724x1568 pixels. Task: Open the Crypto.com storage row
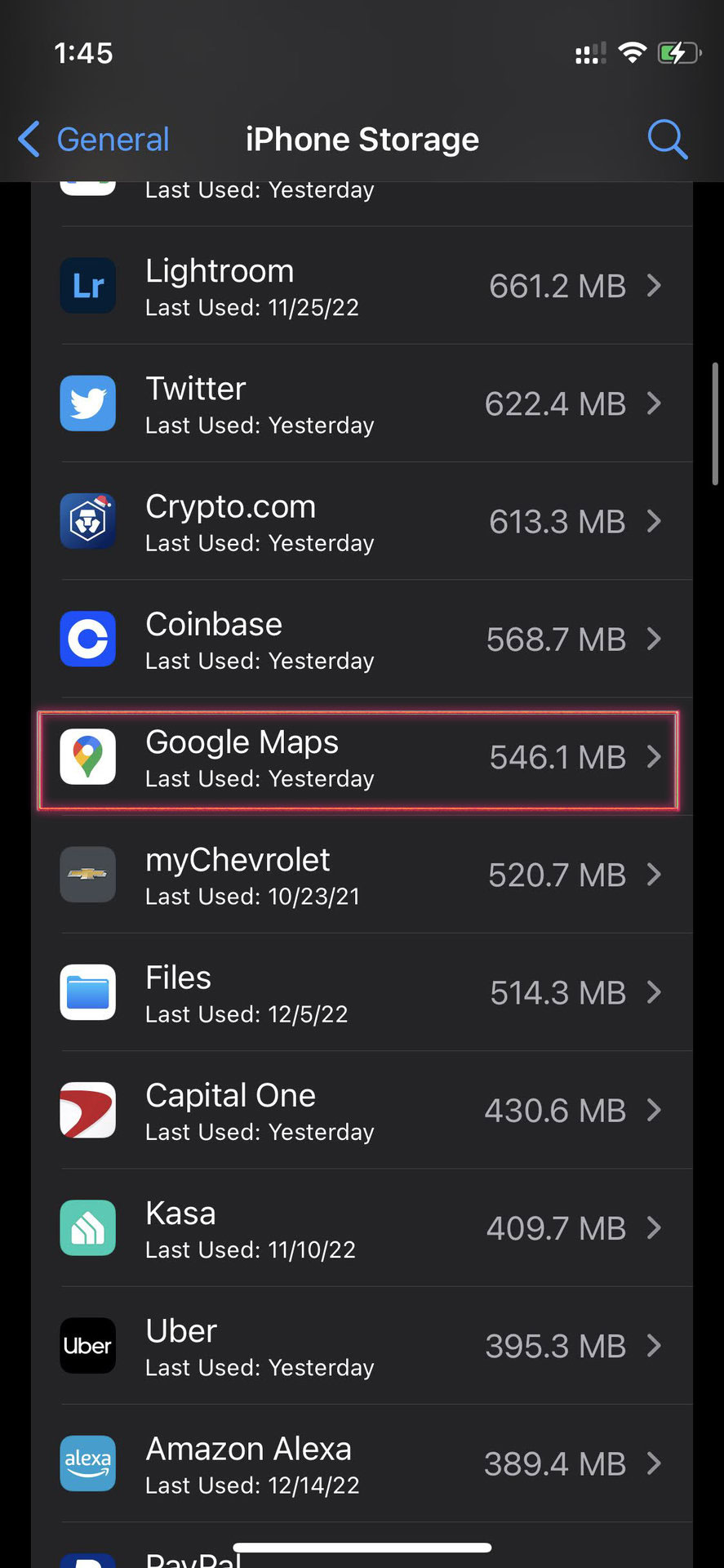pos(362,522)
